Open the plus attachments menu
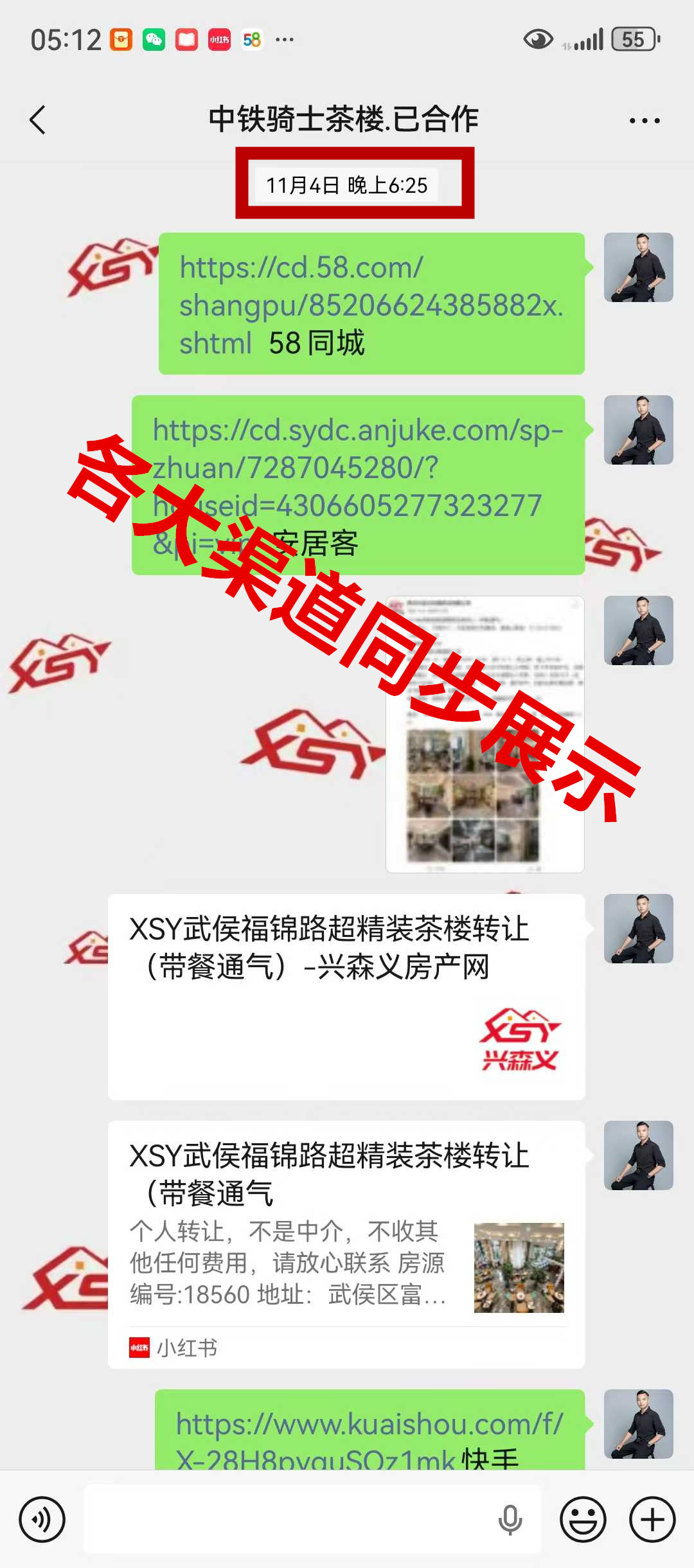 pyautogui.click(x=652, y=1520)
